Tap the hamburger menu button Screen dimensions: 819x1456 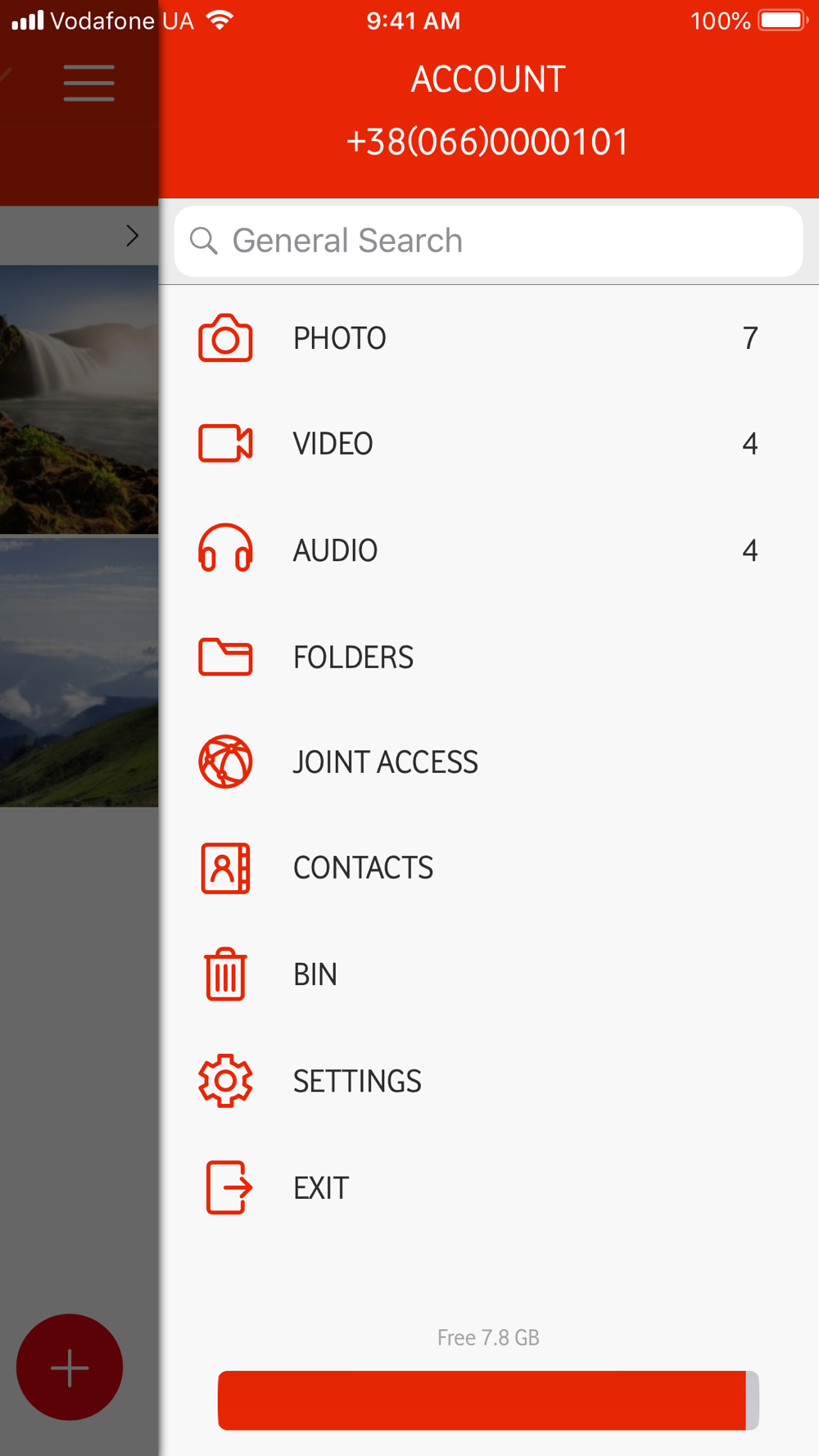click(89, 84)
